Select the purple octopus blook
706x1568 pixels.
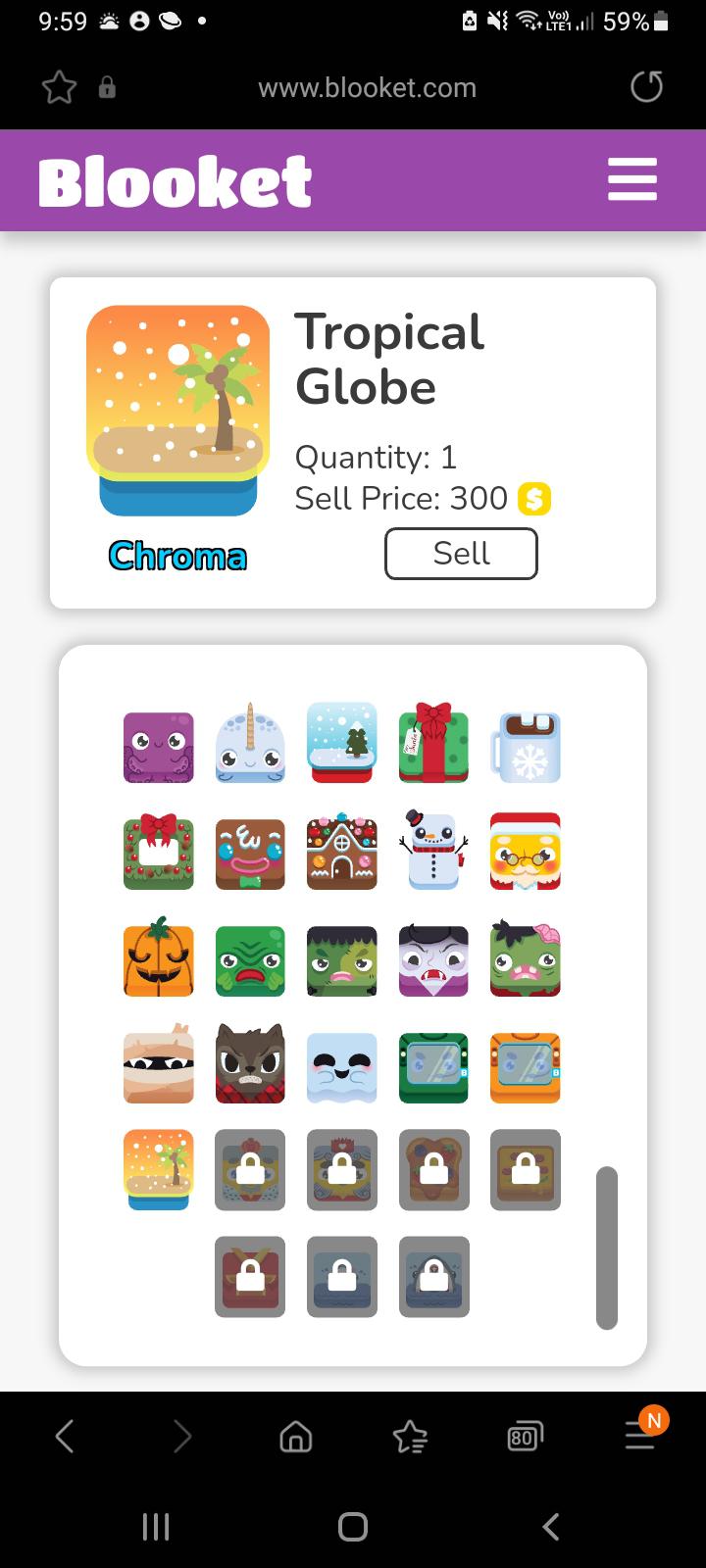159,748
